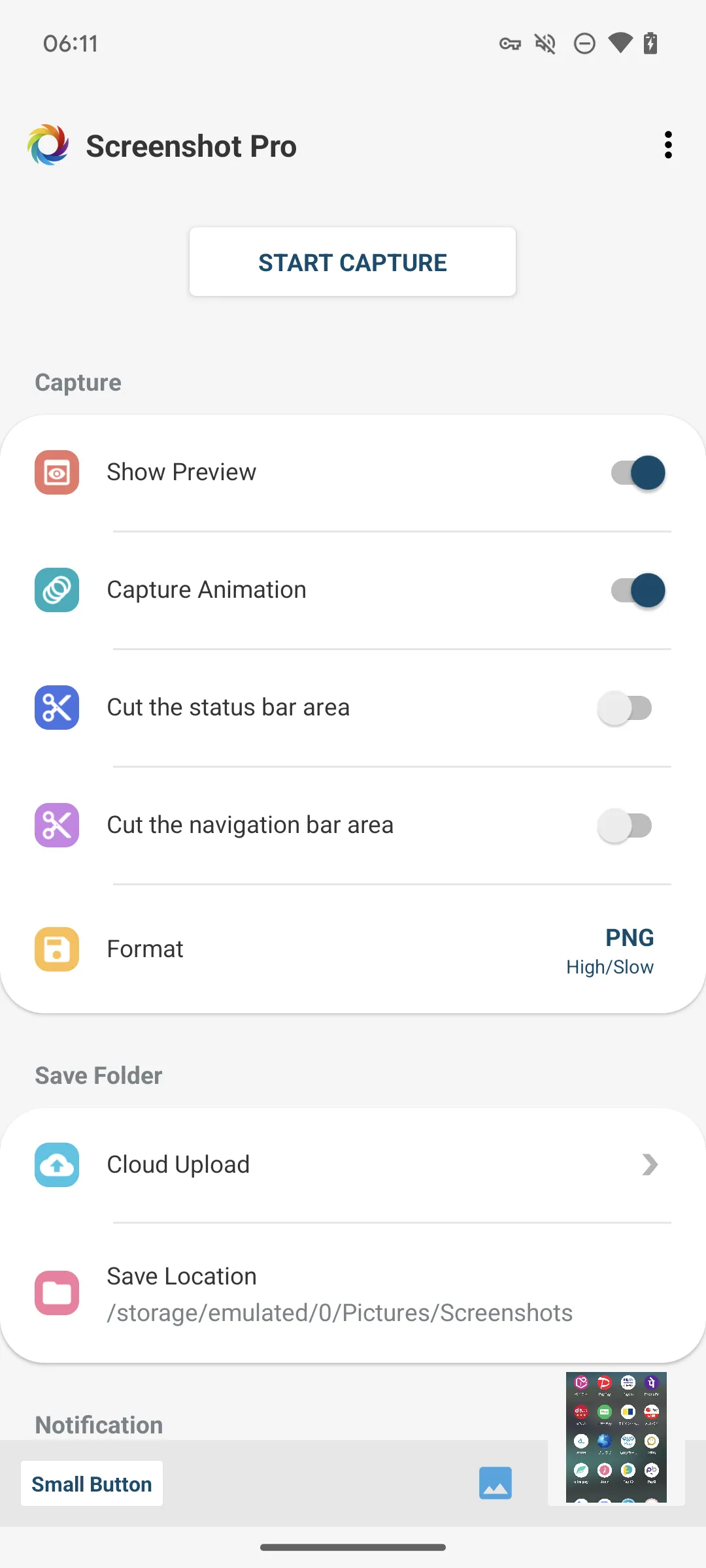Click the blue image icon near the bottom

tap(495, 1484)
